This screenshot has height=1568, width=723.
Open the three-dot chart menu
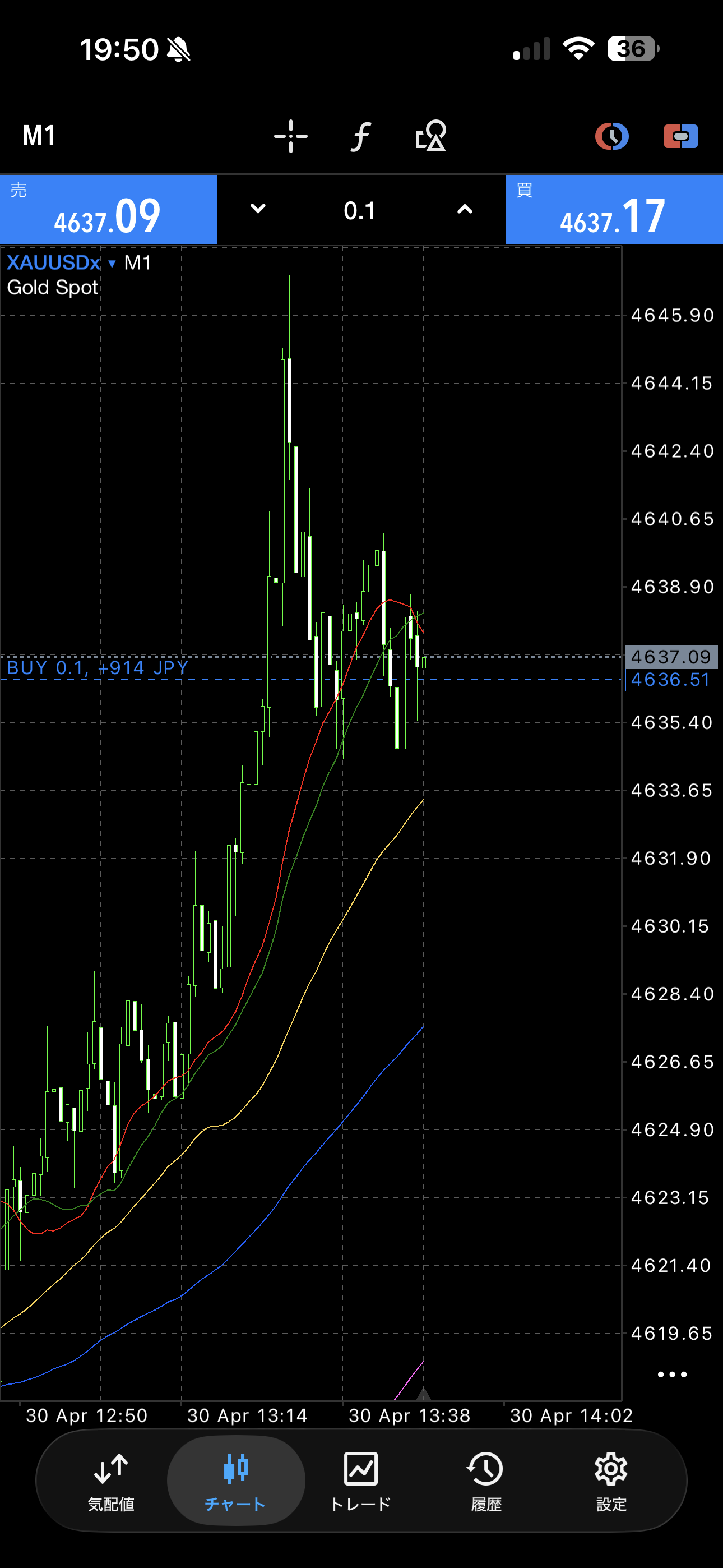[672, 1375]
